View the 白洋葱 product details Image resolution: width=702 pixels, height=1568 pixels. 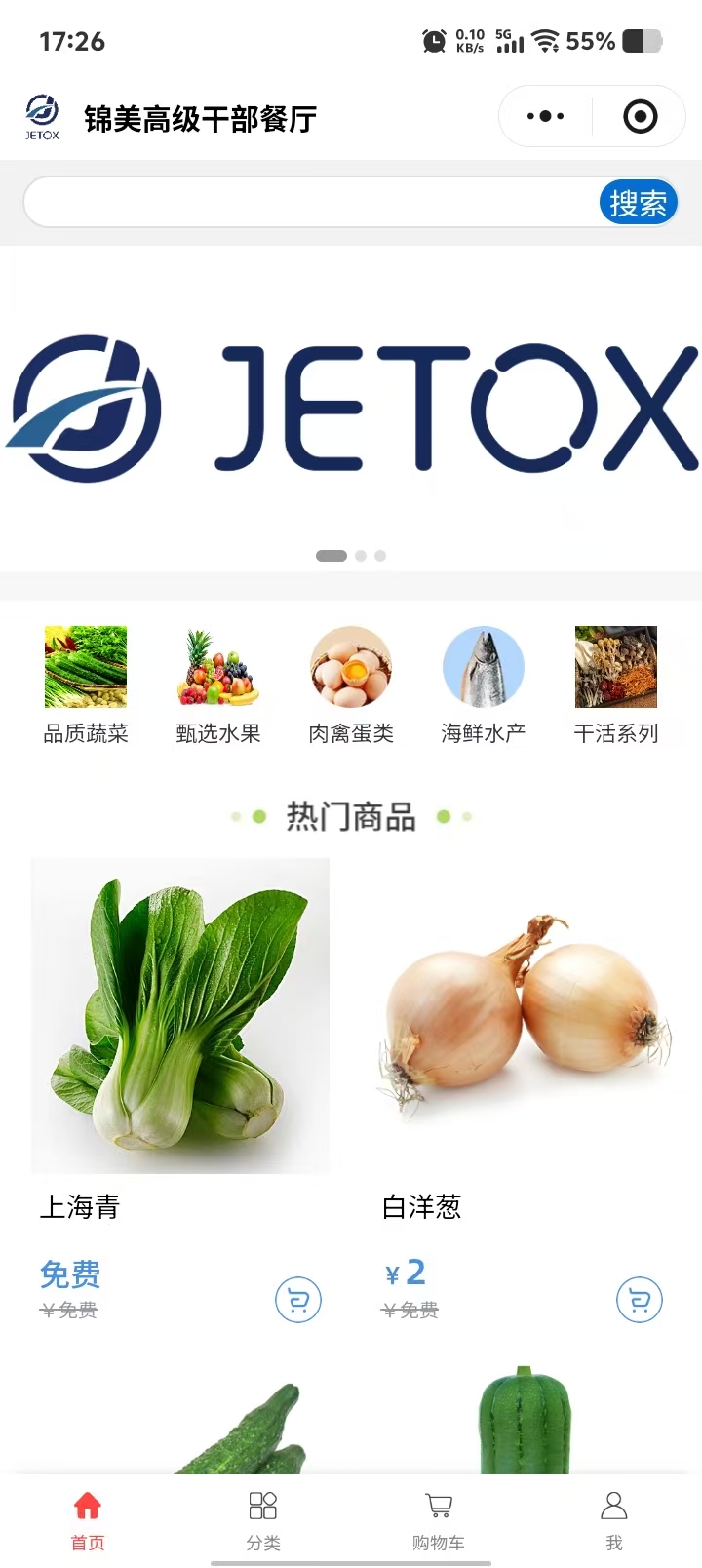tap(524, 1016)
